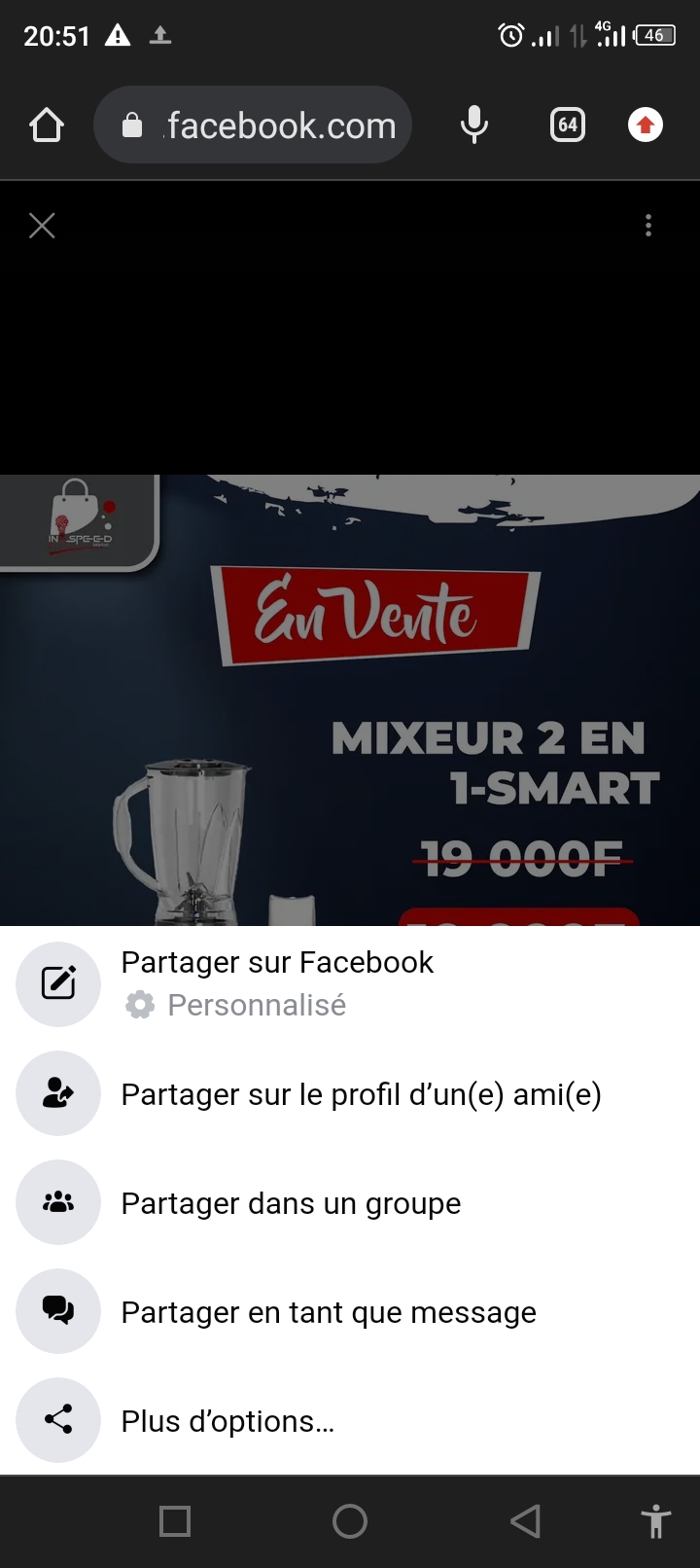Open the photo's three-dot options menu
700x1568 pixels.
pos(648,226)
